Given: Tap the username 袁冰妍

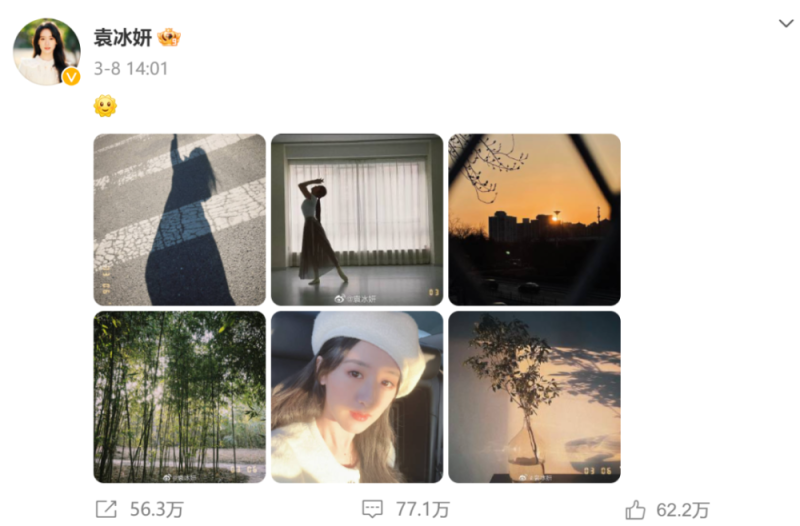Looking at the screenshot, I should point(123,38).
